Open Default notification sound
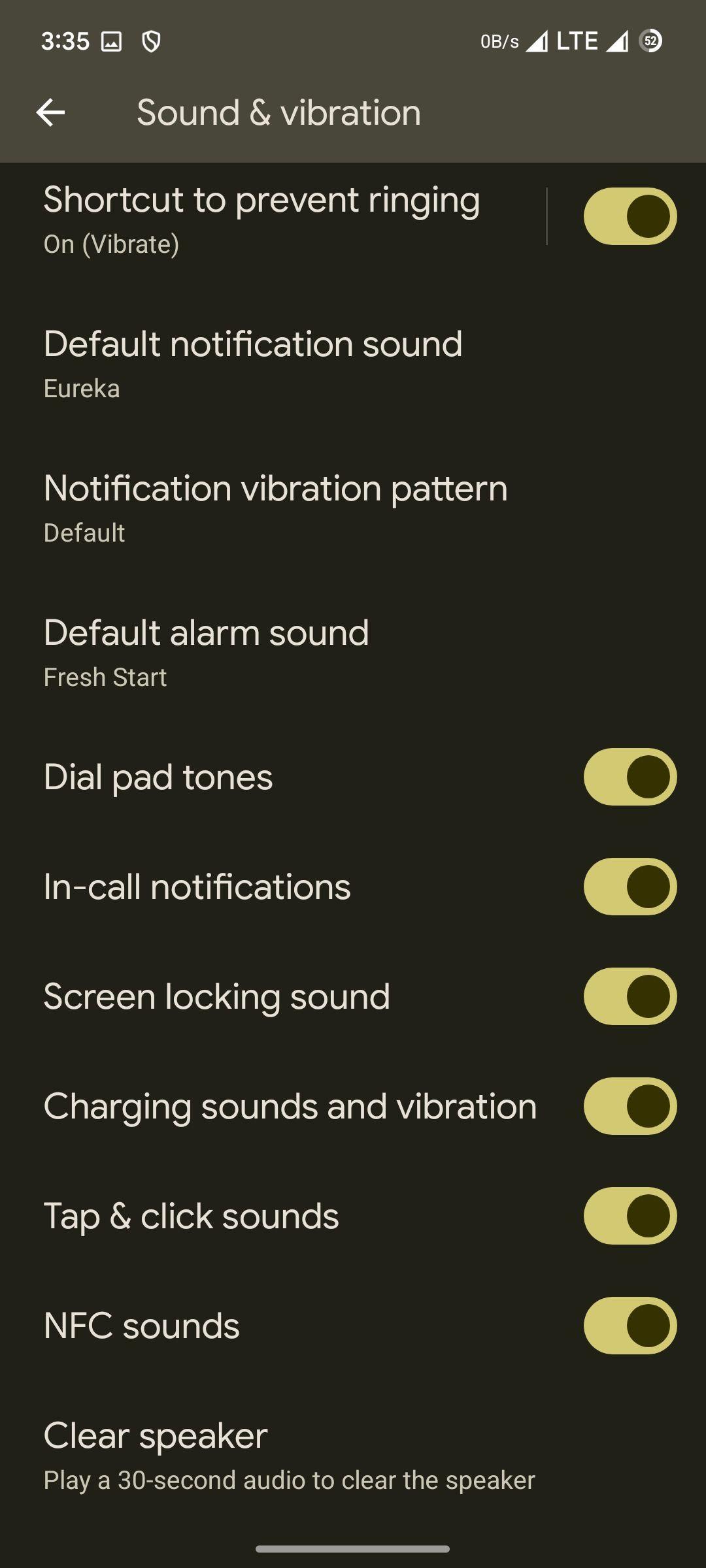 tap(353, 361)
